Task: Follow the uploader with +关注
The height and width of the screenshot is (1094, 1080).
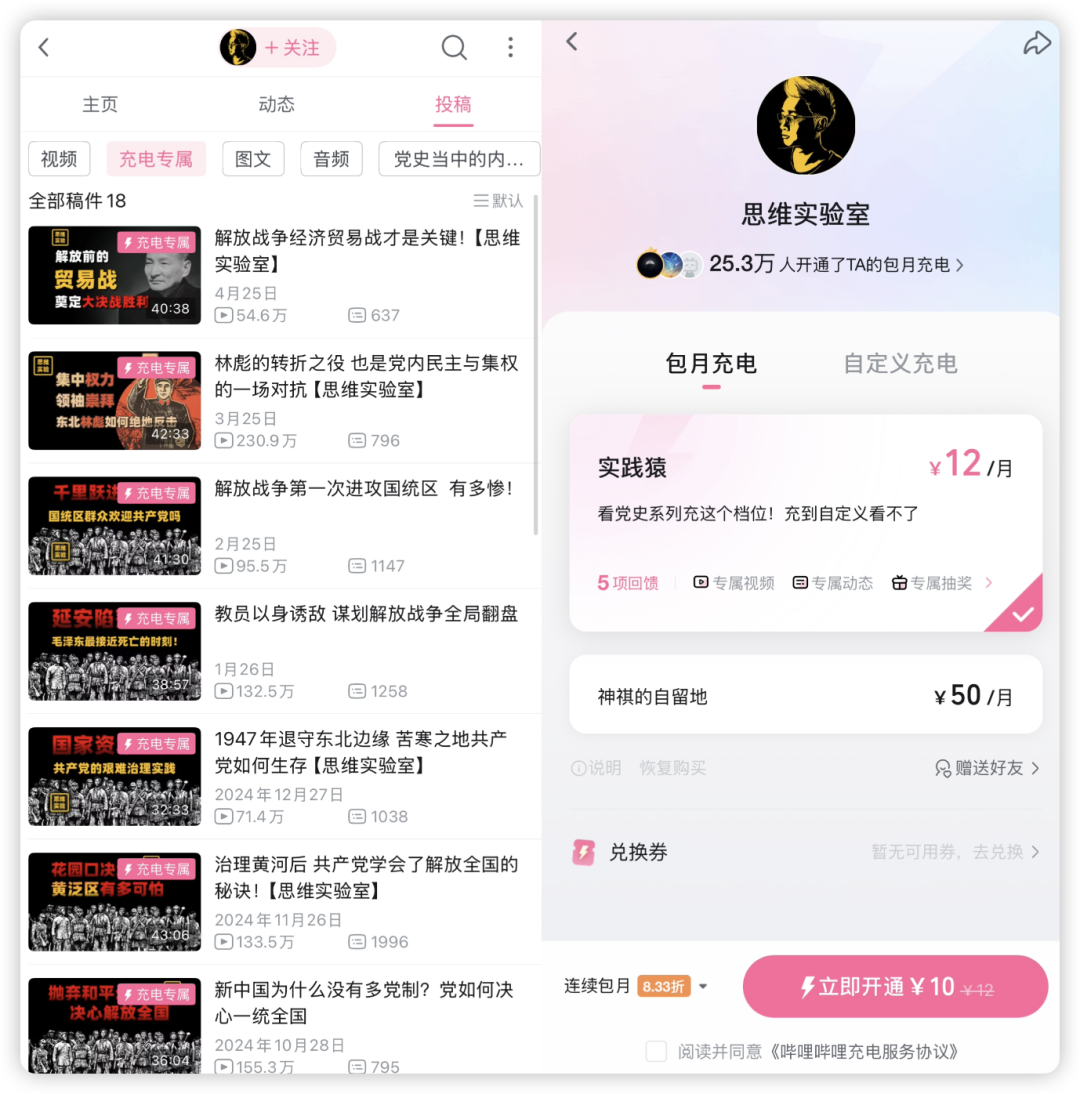Action: click(291, 47)
